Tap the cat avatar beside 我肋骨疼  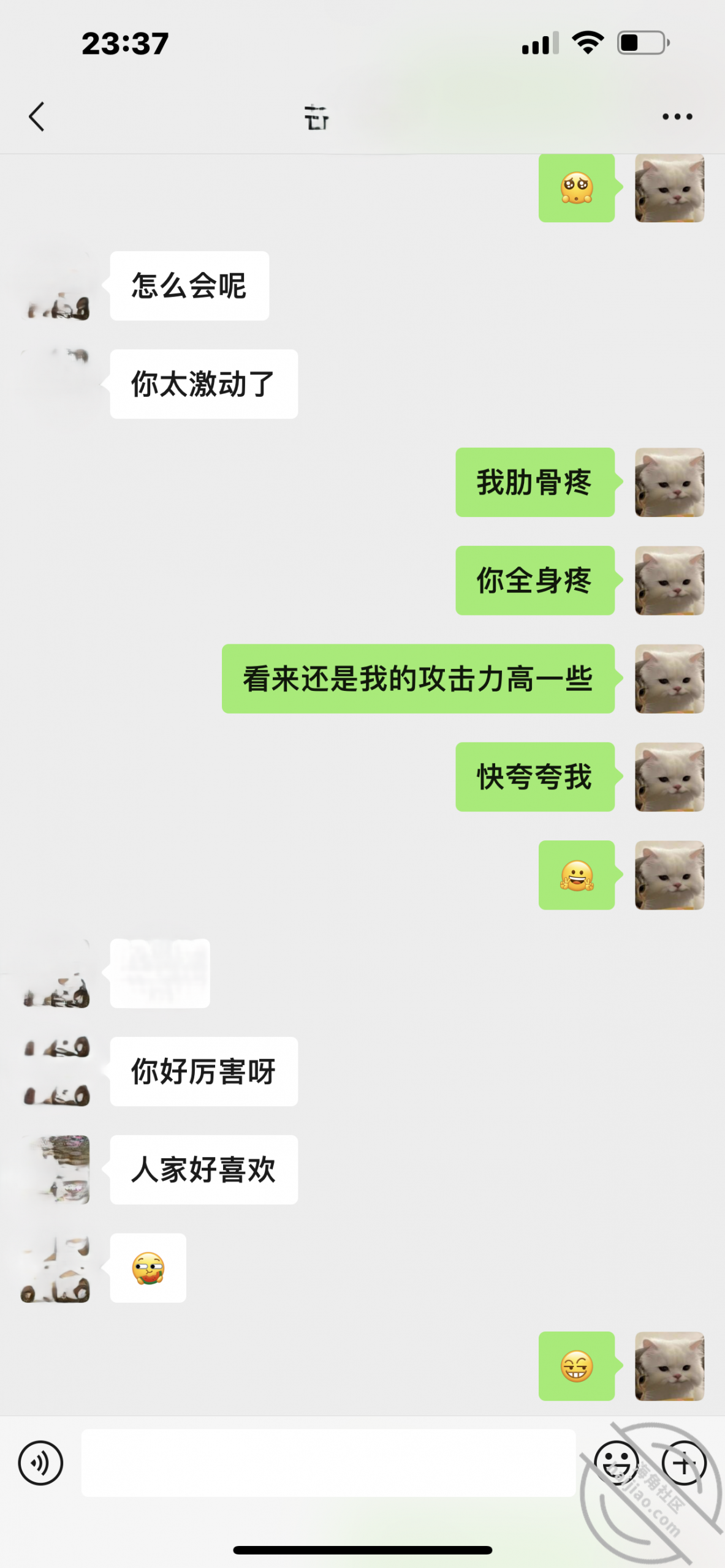tap(669, 482)
